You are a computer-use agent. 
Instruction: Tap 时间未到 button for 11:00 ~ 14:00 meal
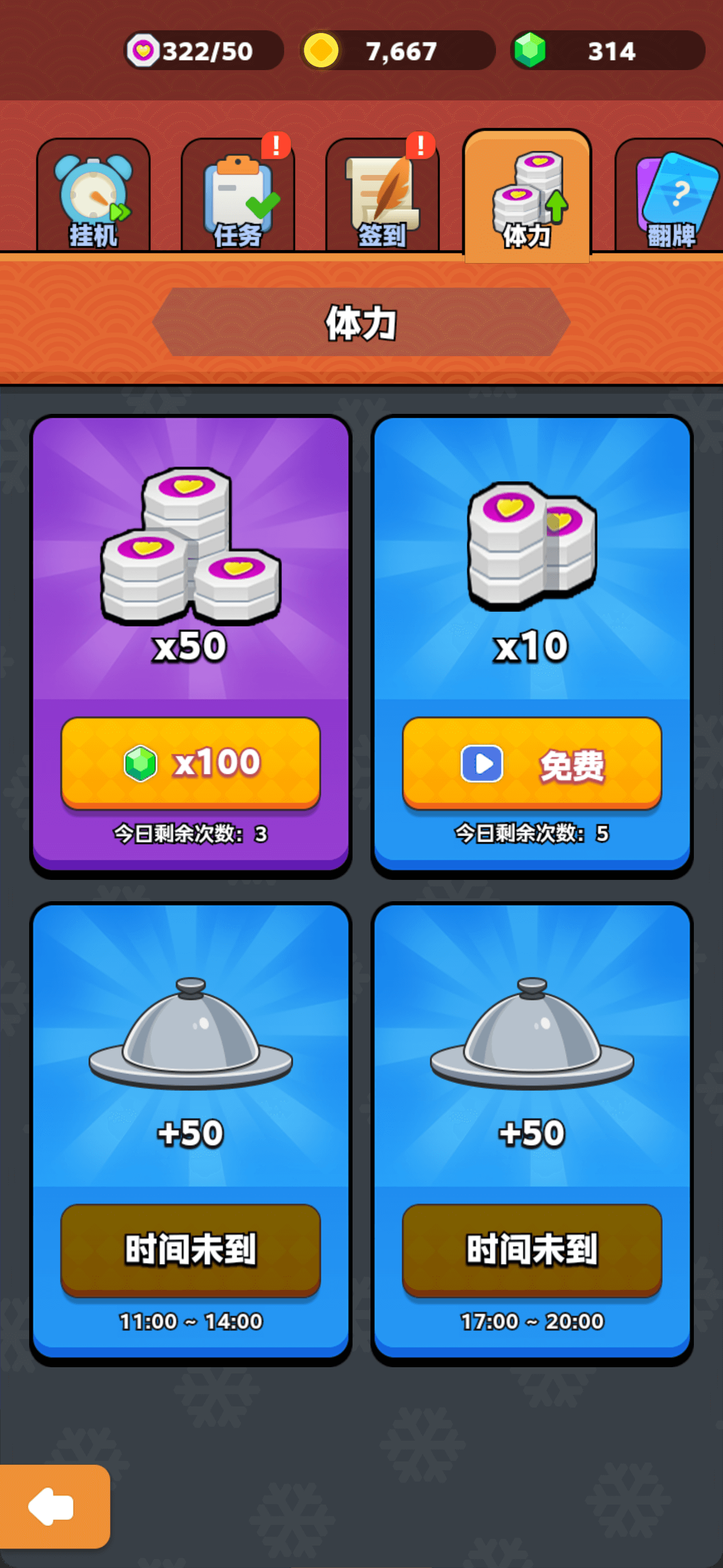[191, 1249]
